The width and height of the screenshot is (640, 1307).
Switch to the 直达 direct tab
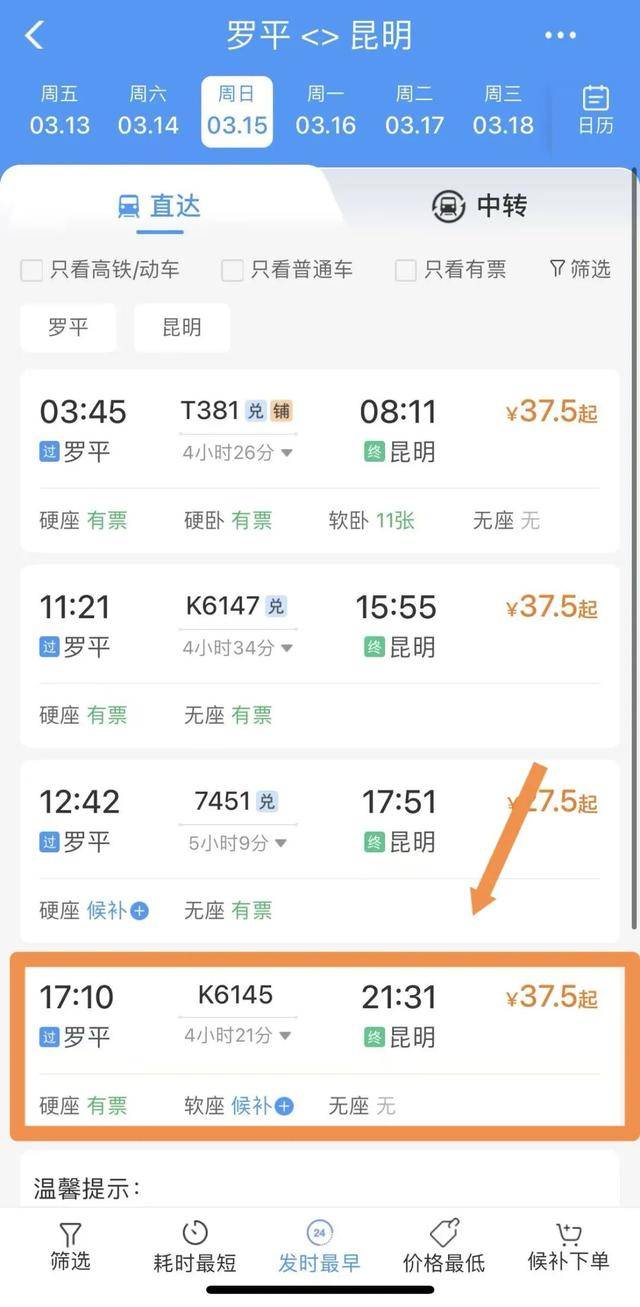[160, 206]
